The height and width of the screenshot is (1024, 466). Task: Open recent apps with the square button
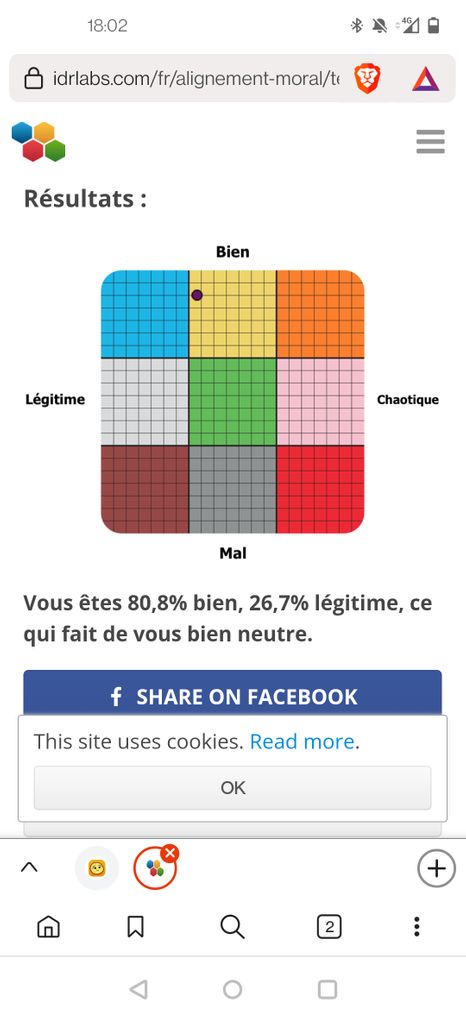[327, 990]
